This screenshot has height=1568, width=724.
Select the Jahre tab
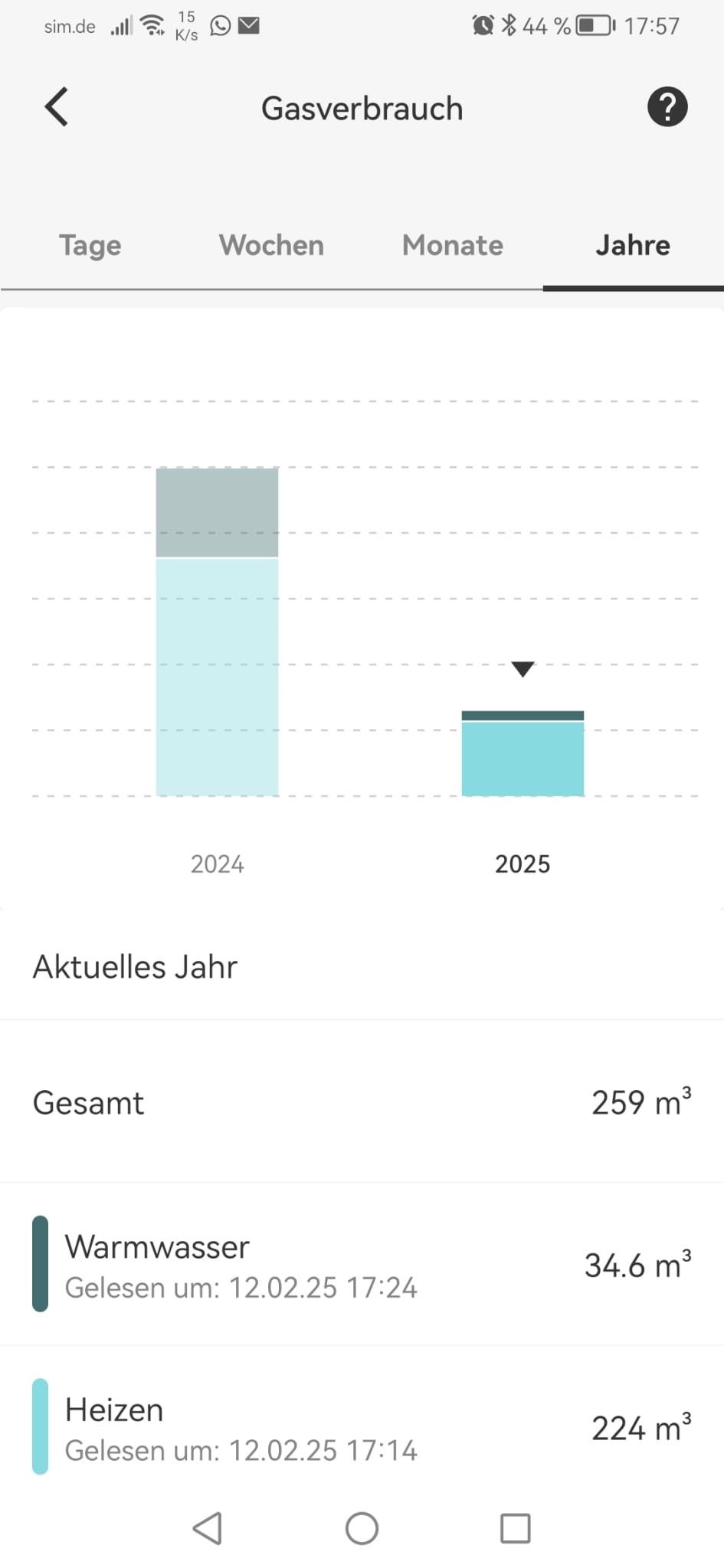633,246
